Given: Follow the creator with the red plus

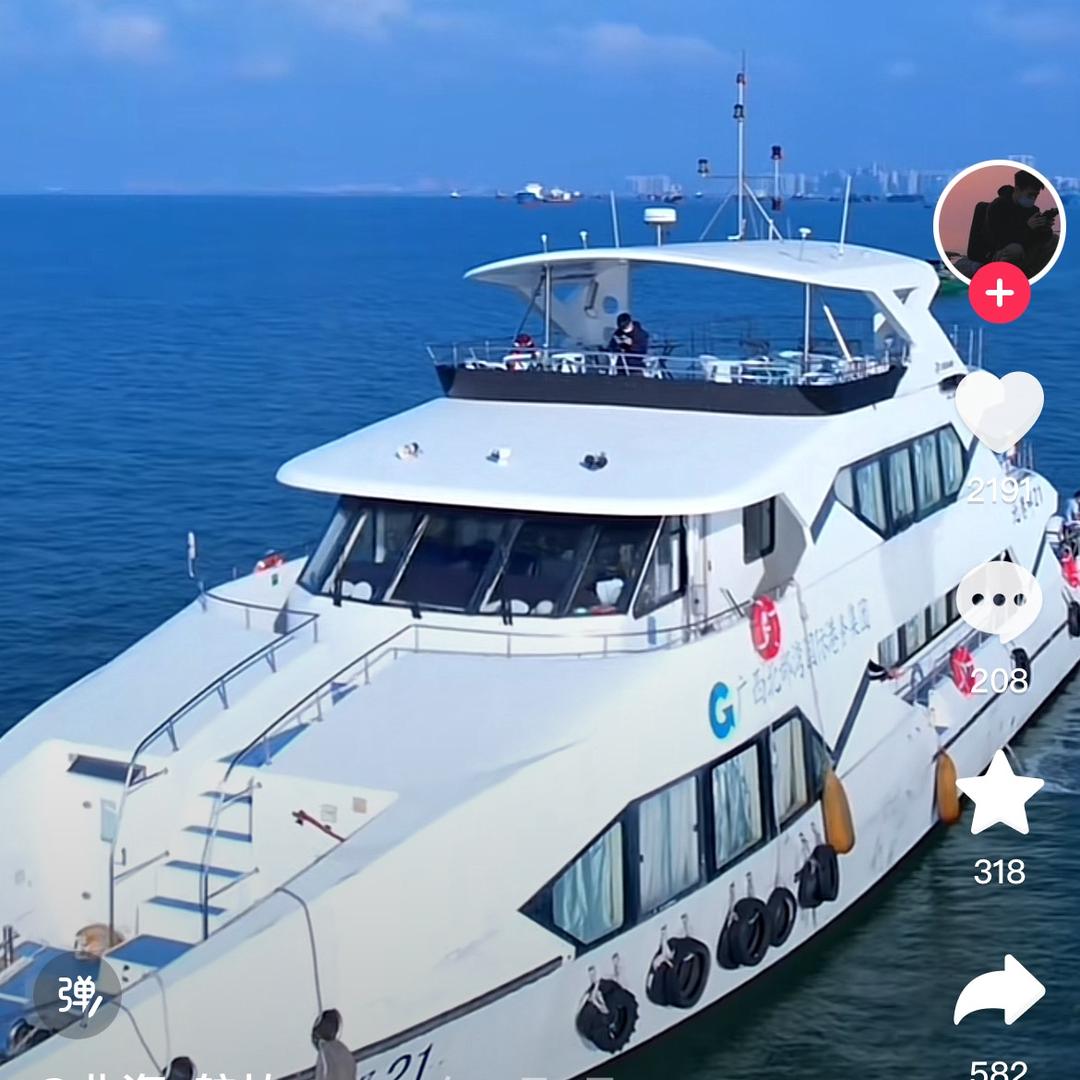Looking at the screenshot, I should (x=999, y=293).
